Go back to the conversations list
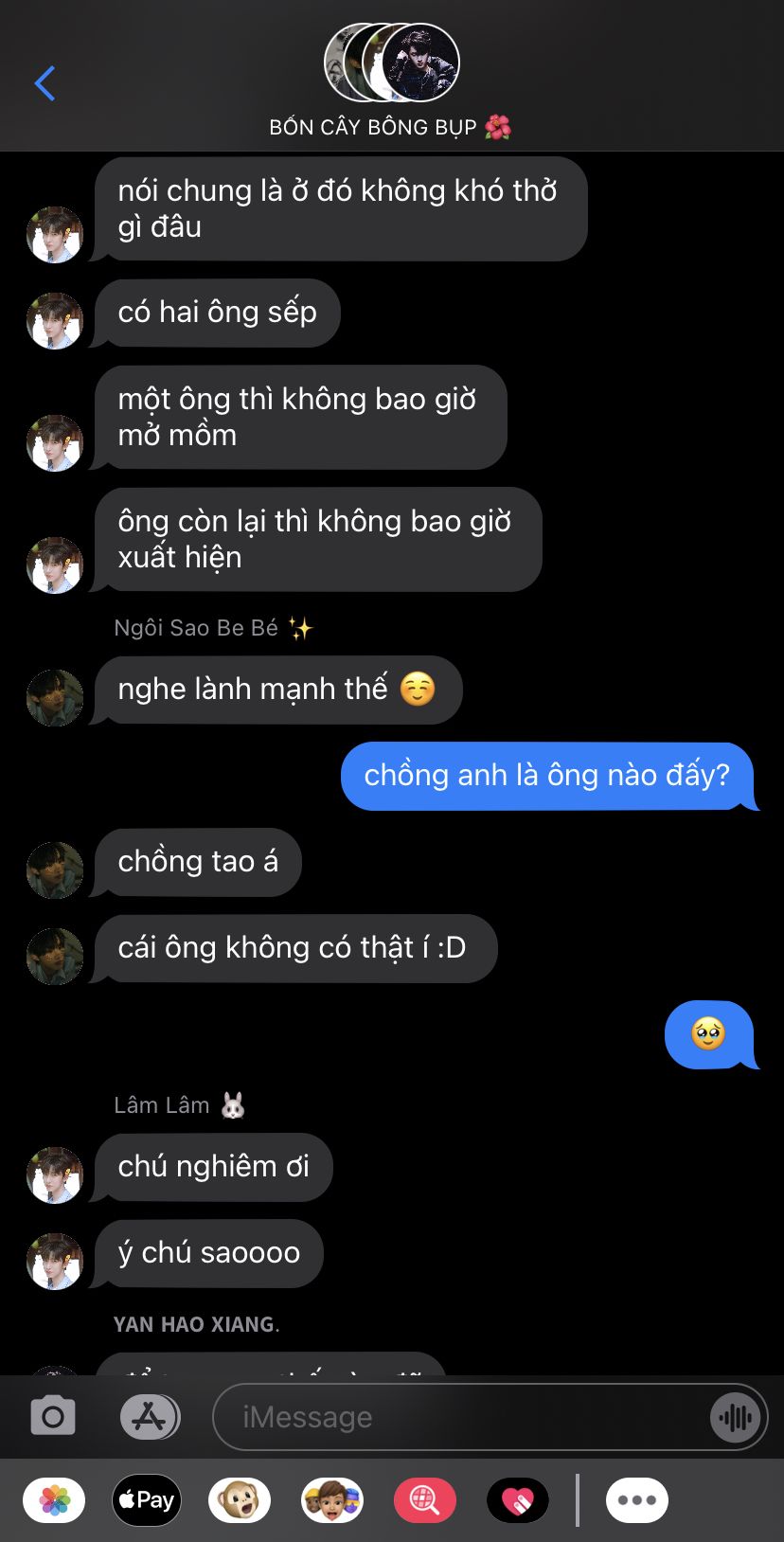The height and width of the screenshot is (1542, 784). click(45, 83)
